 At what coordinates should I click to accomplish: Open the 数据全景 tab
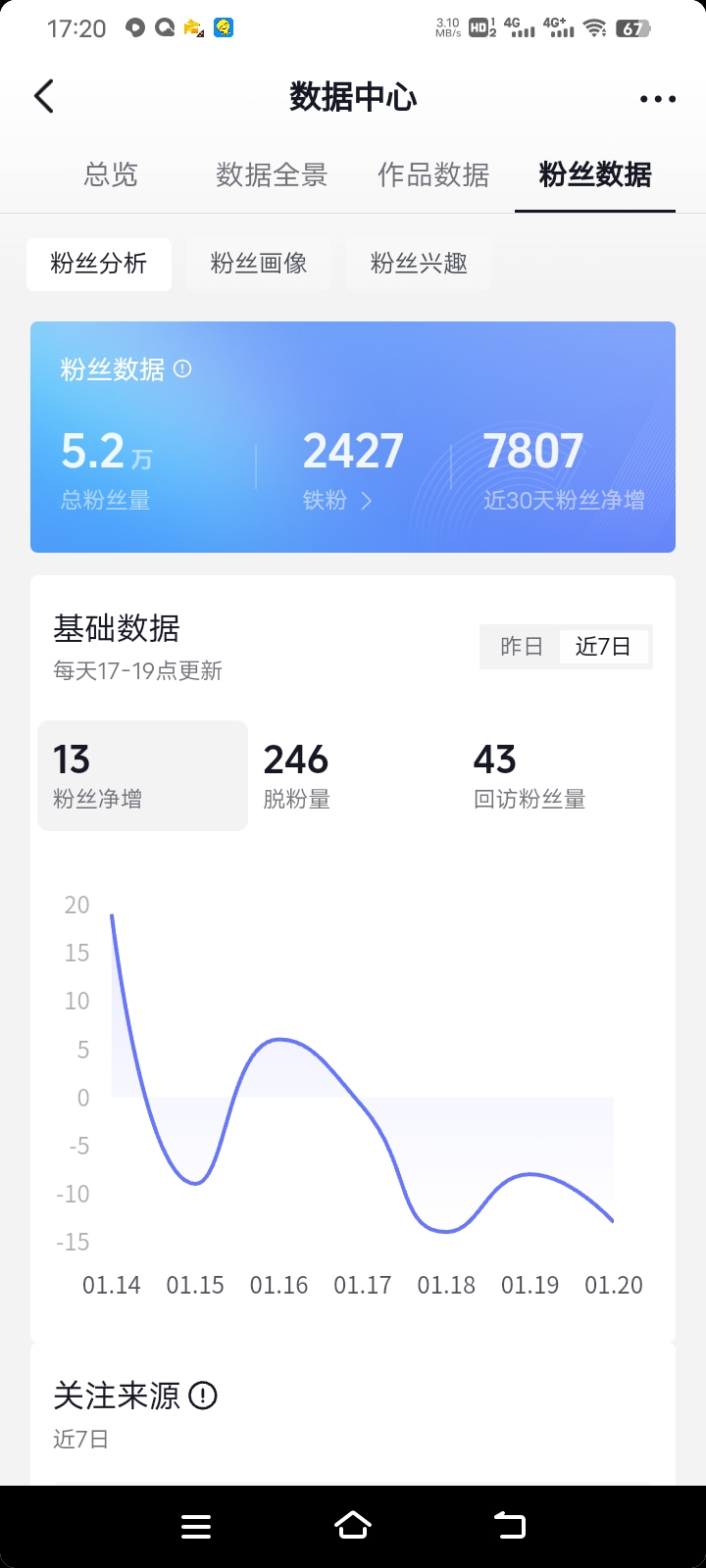(x=272, y=174)
